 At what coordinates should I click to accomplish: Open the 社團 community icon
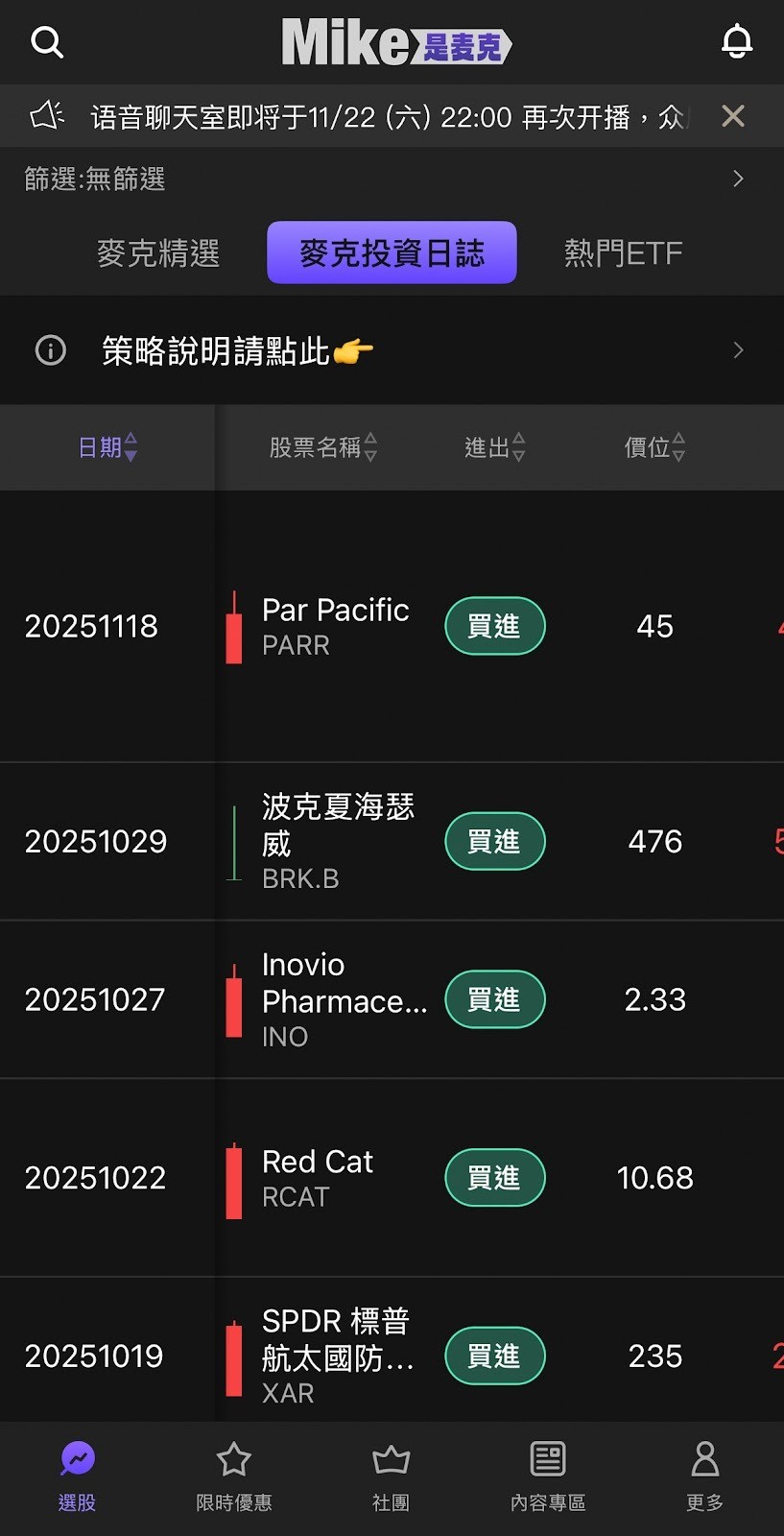390,1461
